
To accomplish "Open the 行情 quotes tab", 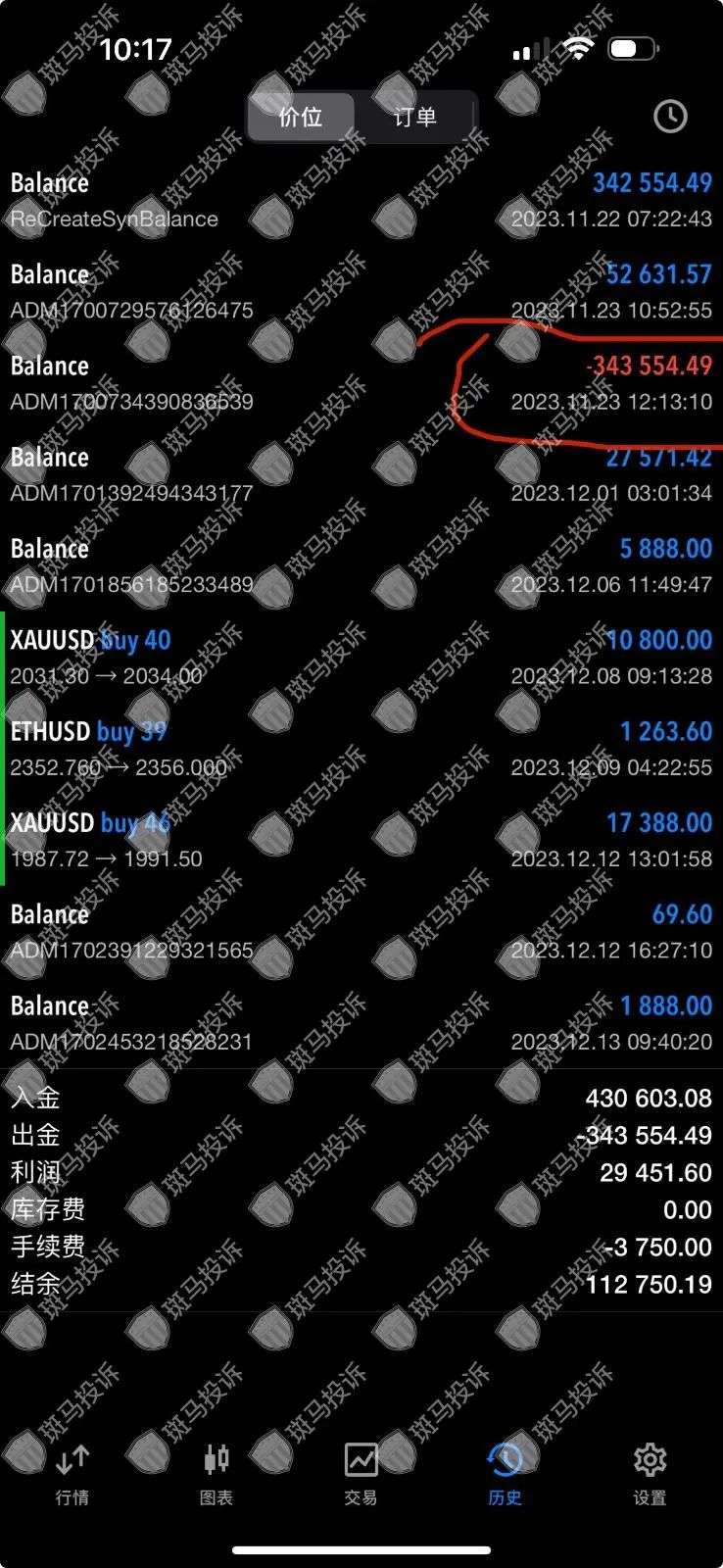I will click(x=72, y=1473).
